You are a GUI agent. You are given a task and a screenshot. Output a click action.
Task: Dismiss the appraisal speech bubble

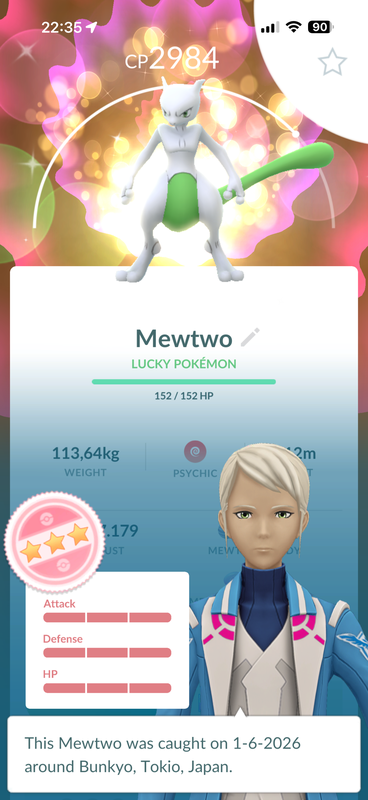tap(184, 754)
